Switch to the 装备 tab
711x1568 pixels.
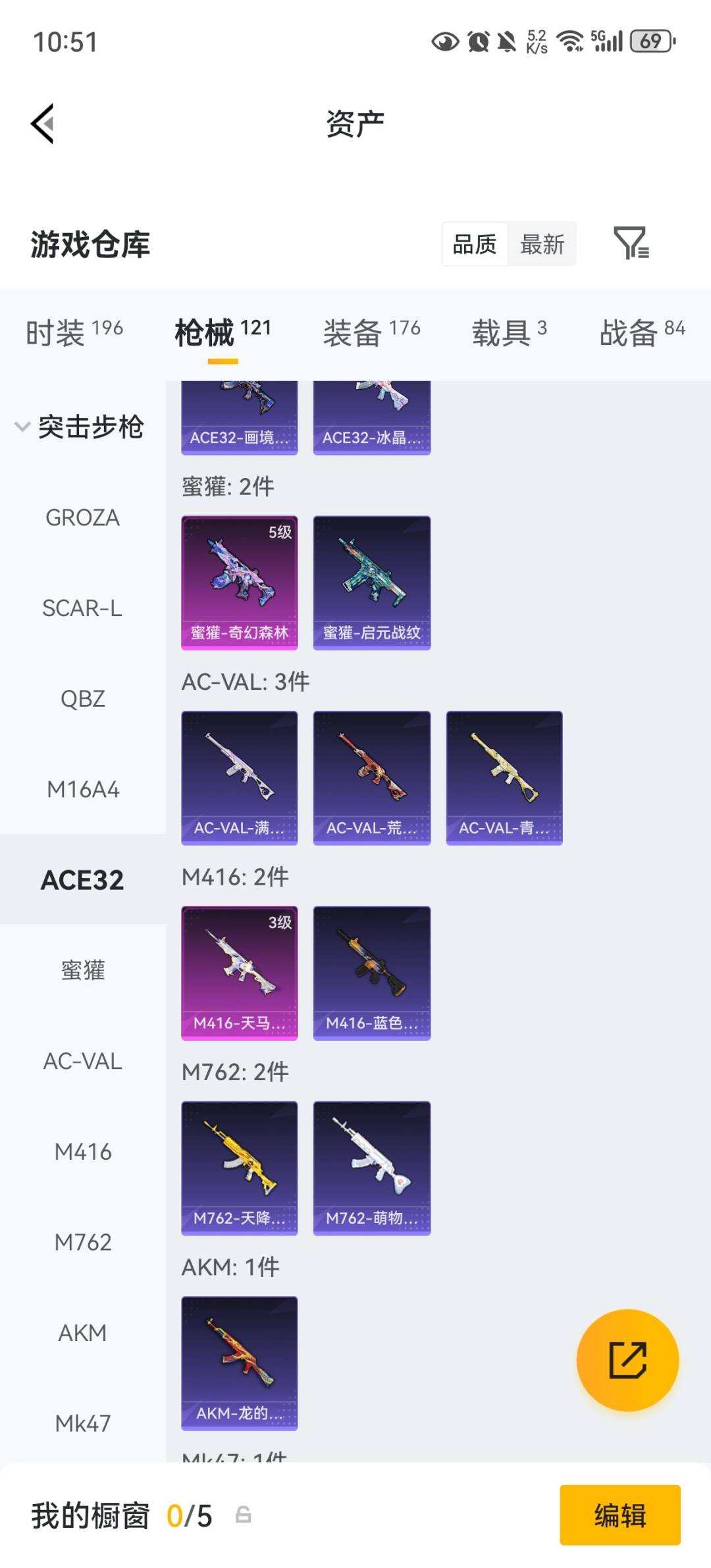(371, 332)
